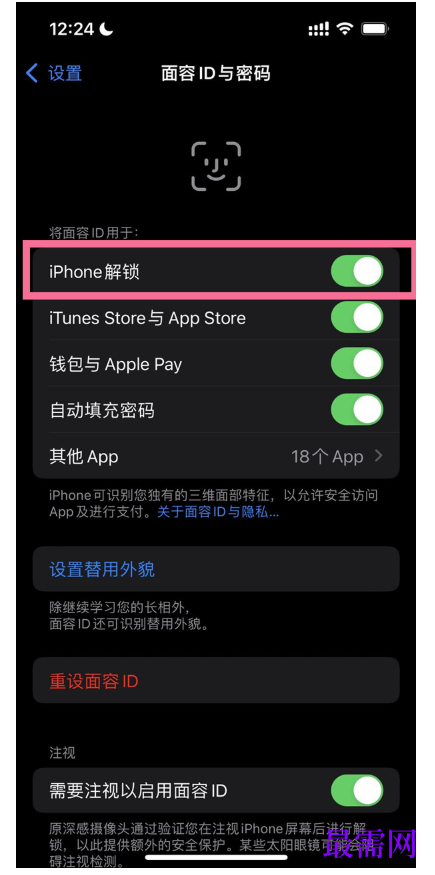This screenshot has height=875, width=435.
Task: Toggle 自动填充密码 switch
Action: pyautogui.click(x=357, y=410)
